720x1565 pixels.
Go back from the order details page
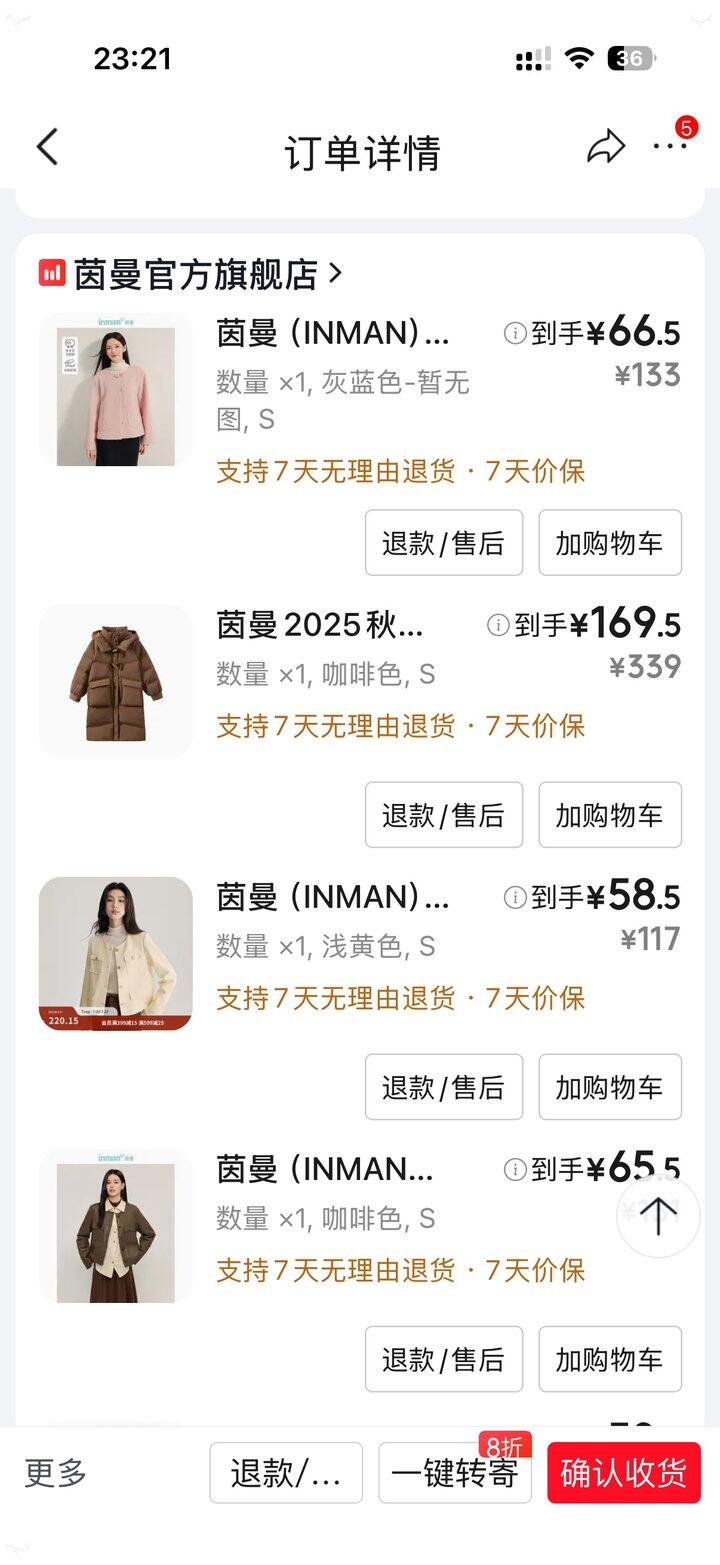47,148
